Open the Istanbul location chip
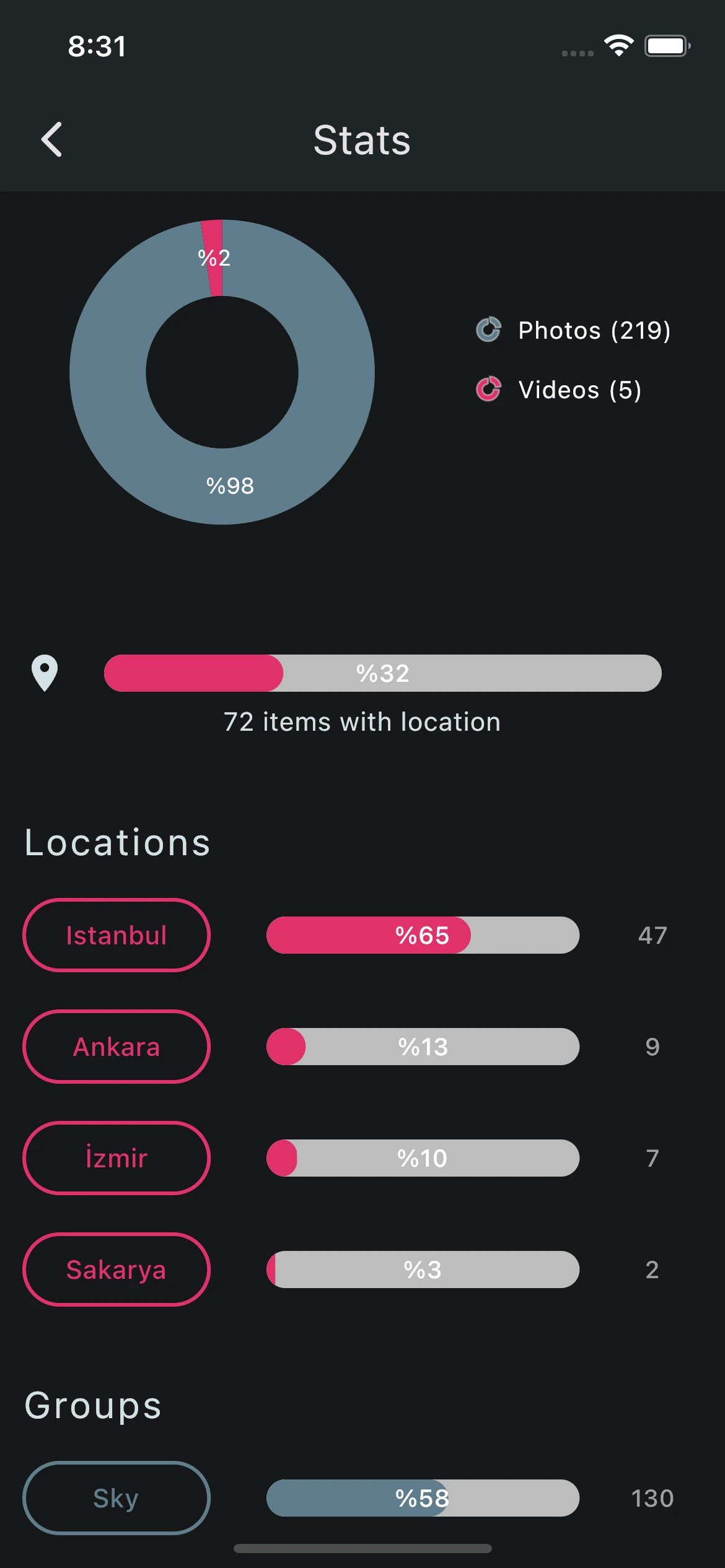This screenshot has height=1568, width=725. (116, 935)
